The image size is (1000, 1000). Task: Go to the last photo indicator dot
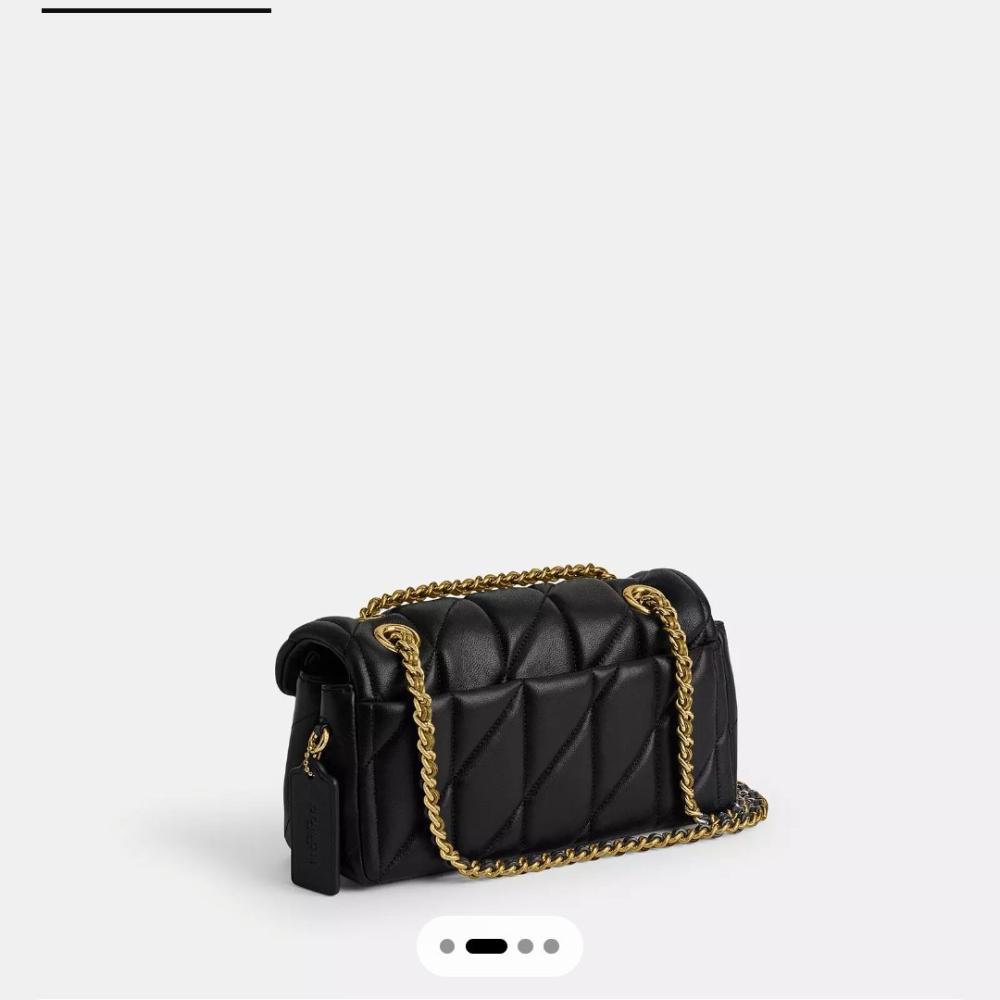point(551,946)
